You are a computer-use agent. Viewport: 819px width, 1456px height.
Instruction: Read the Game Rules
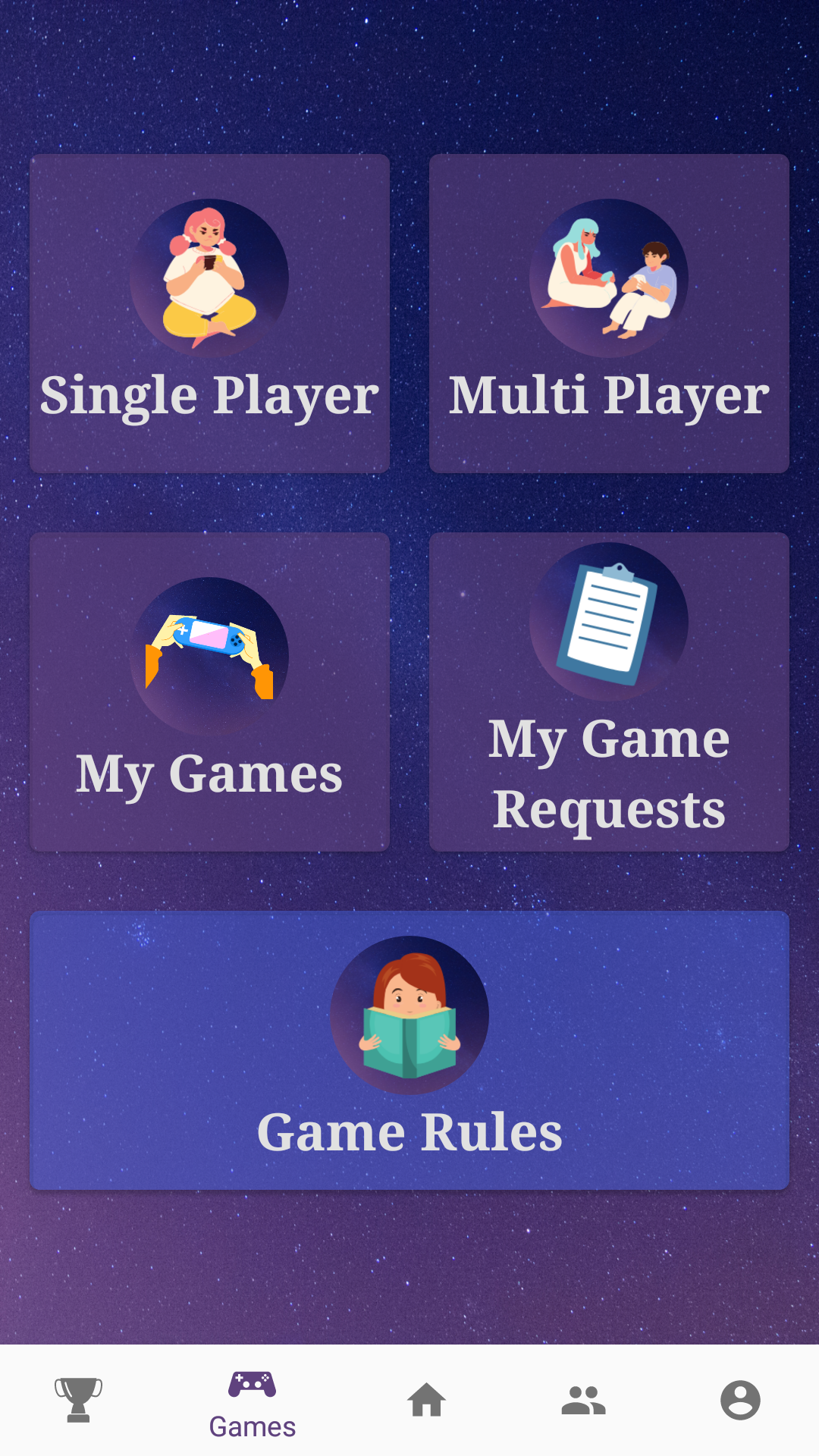pyautogui.click(x=409, y=1050)
